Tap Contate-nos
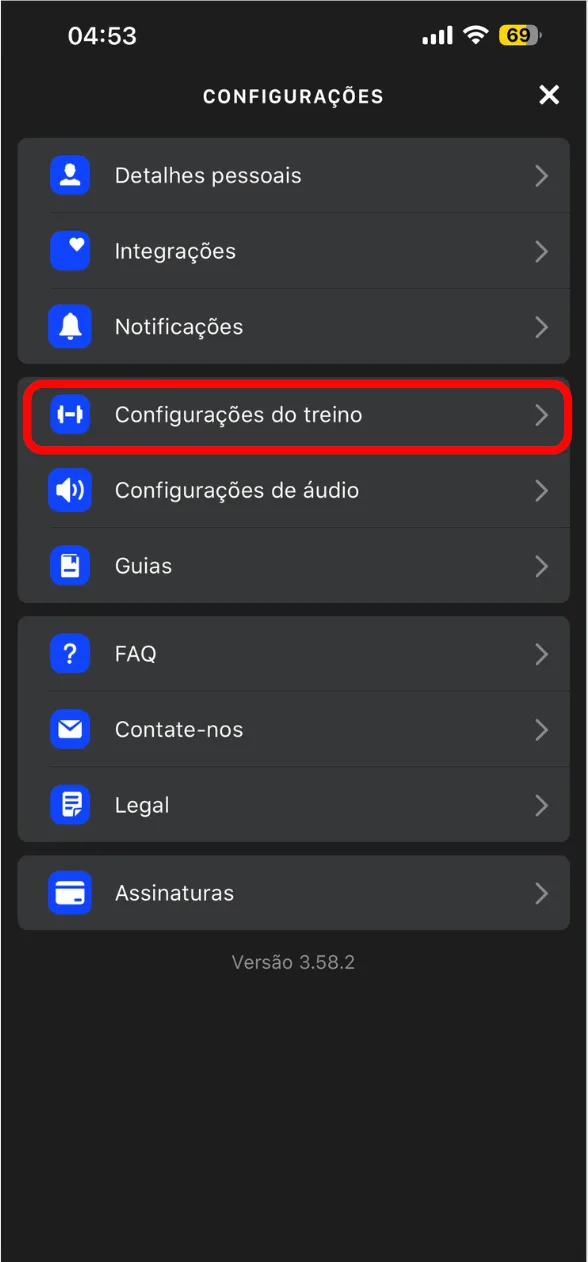Viewport: 588px width, 1262px height. [294, 729]
